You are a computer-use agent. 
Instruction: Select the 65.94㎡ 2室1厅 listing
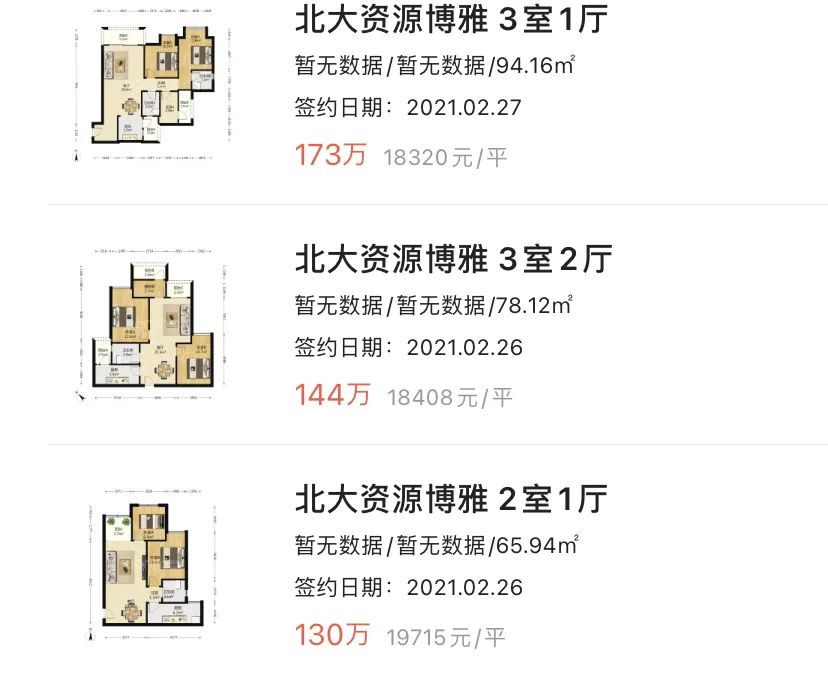click(450, 499)
